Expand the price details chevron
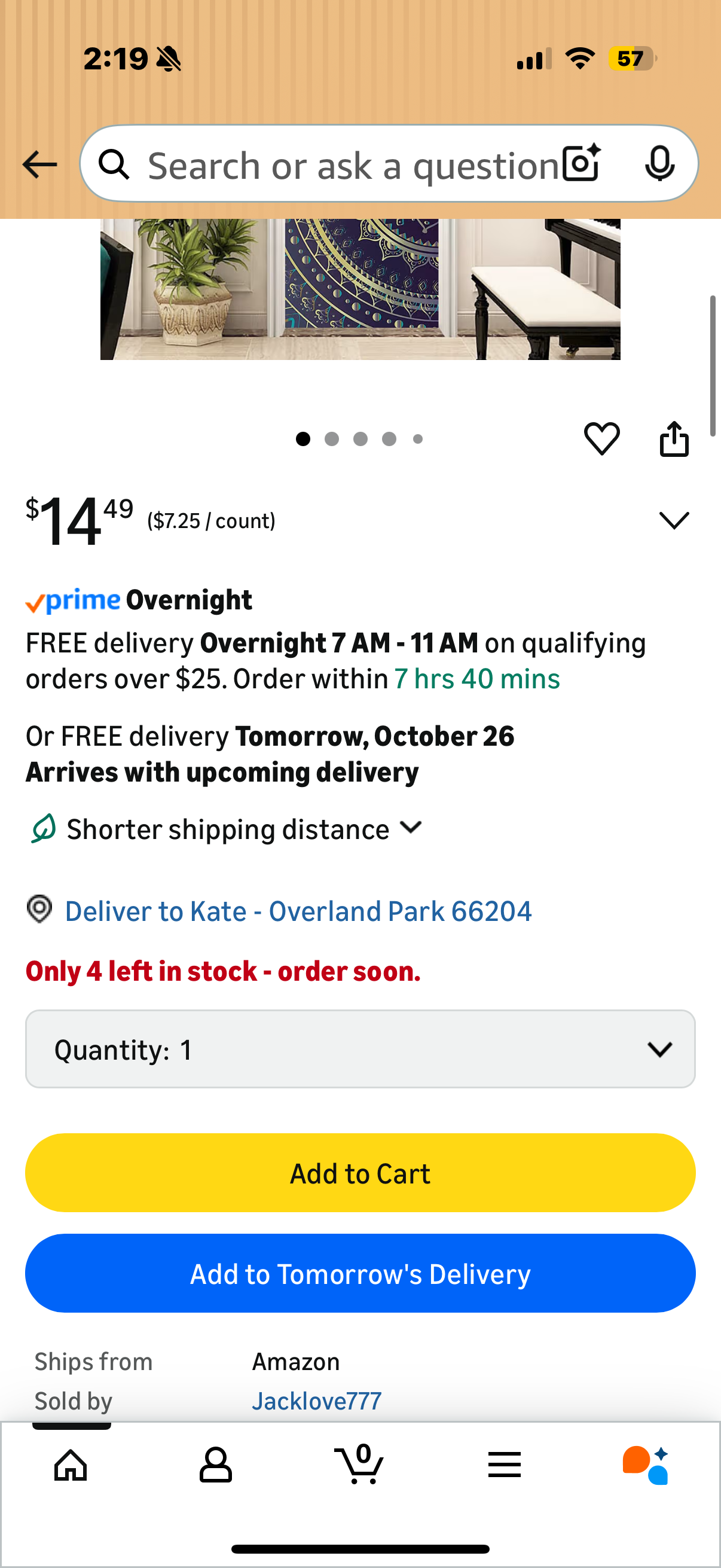 pyautogui.click(x=674, y=520)
